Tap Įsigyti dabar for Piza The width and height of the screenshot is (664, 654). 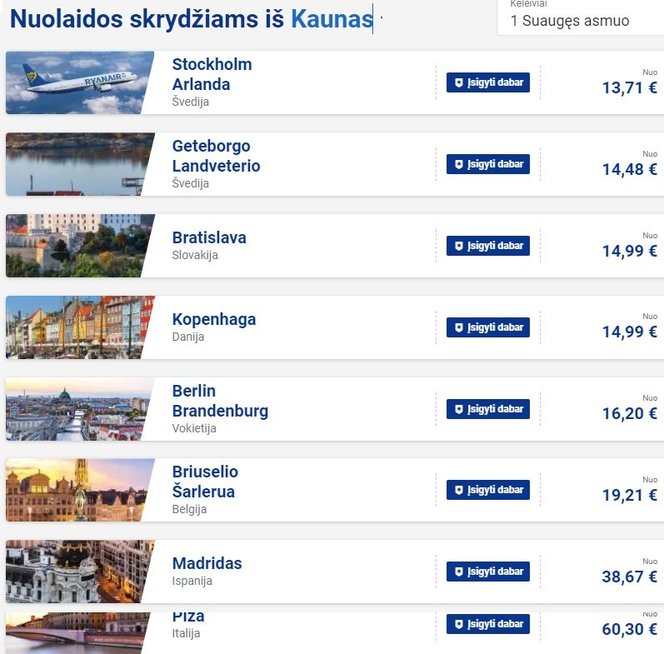(x=488, y=624)
